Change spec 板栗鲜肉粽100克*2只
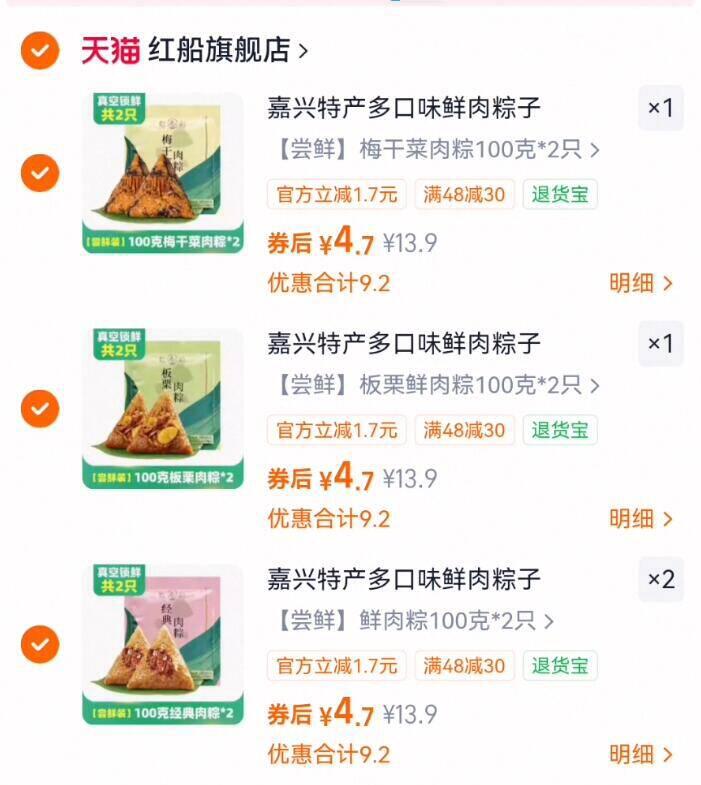This screenshot has height=785, width=701. click(x=434, y=385)
